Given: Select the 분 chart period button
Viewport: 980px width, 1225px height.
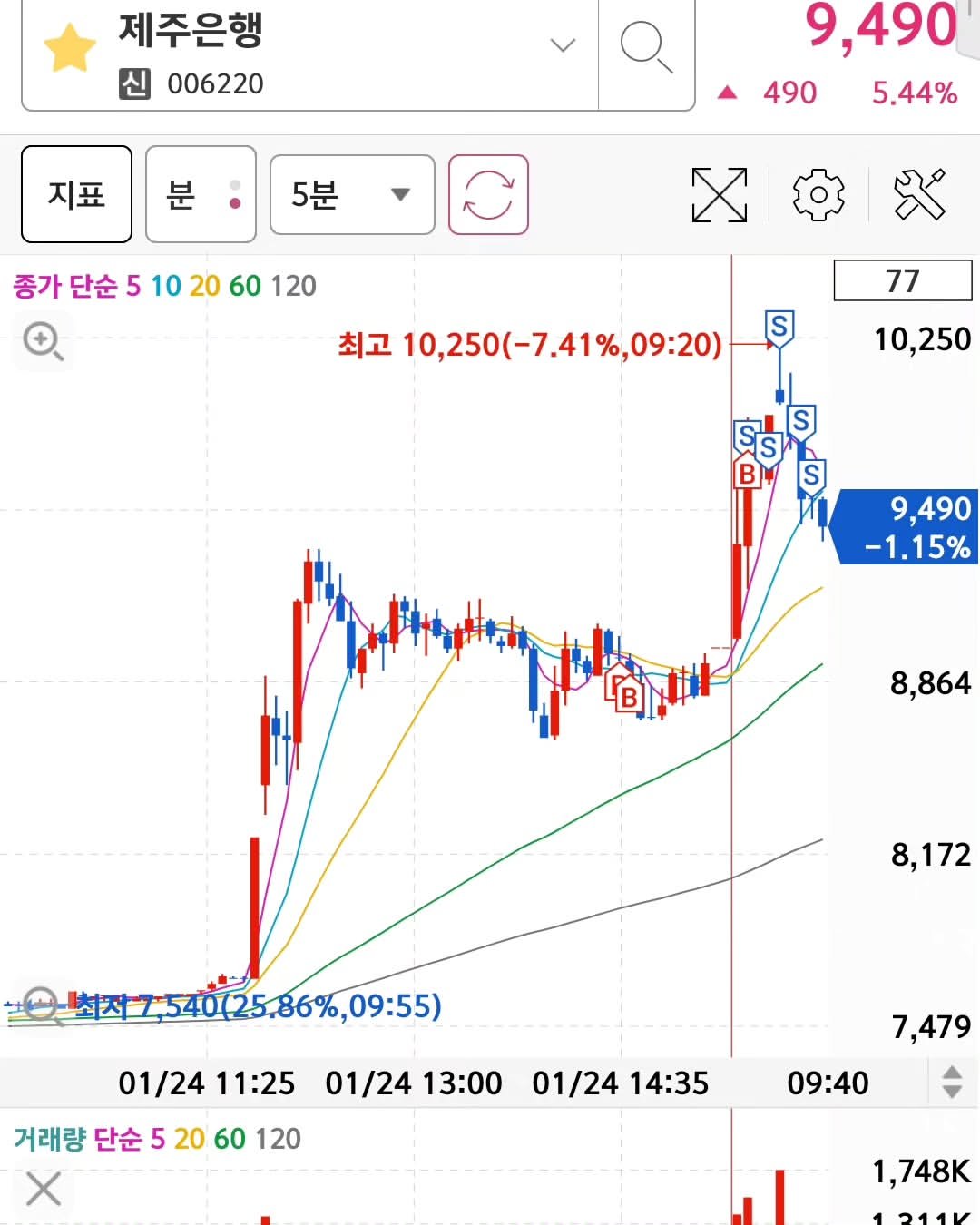Looking at the screenshot, I should [201, 194].
